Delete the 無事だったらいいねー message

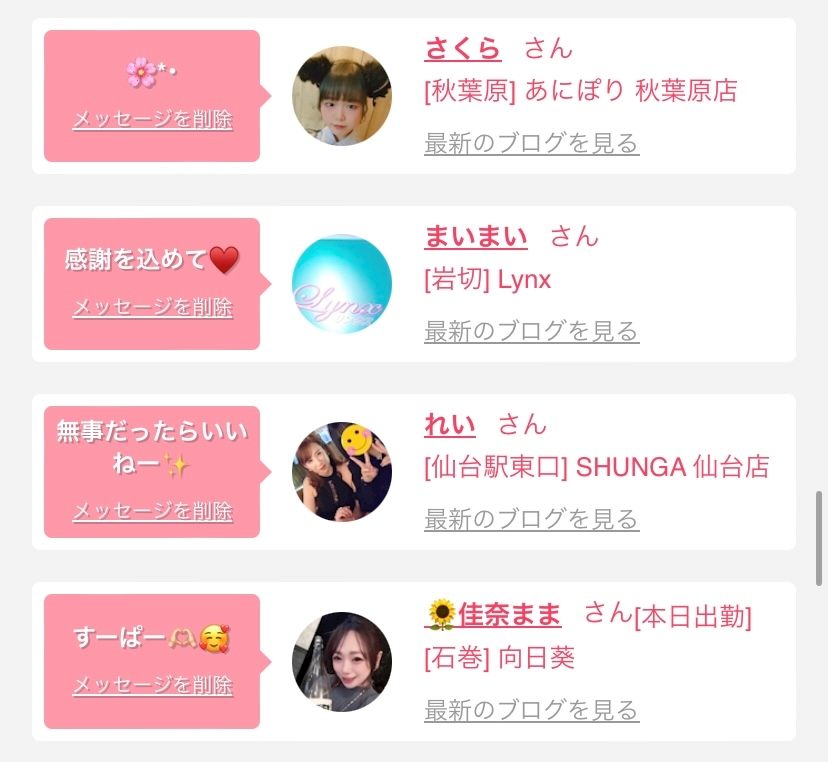pyautogui.click(x=152, y=512)
